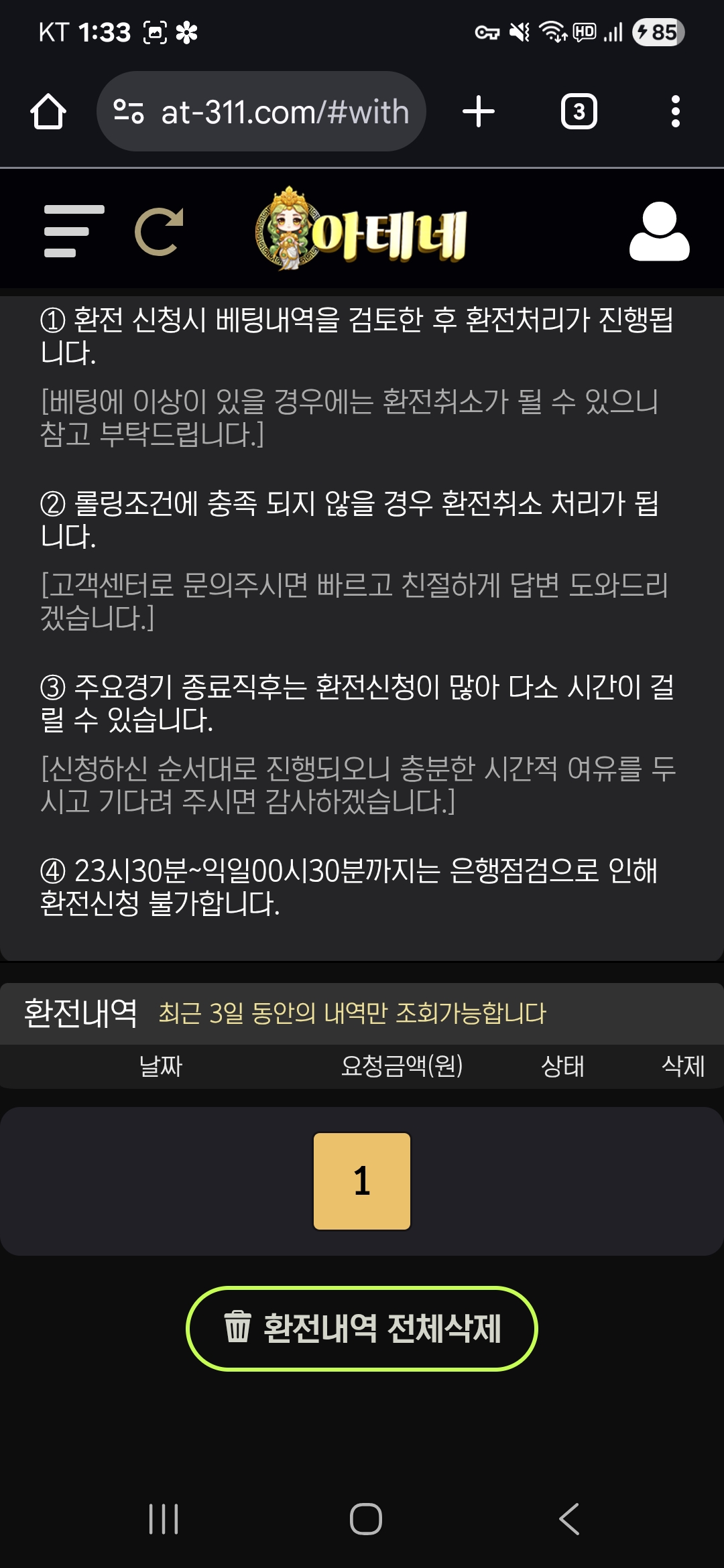Select page 1 of 환전내역
724x1568 pixels.
(362, 1181)
